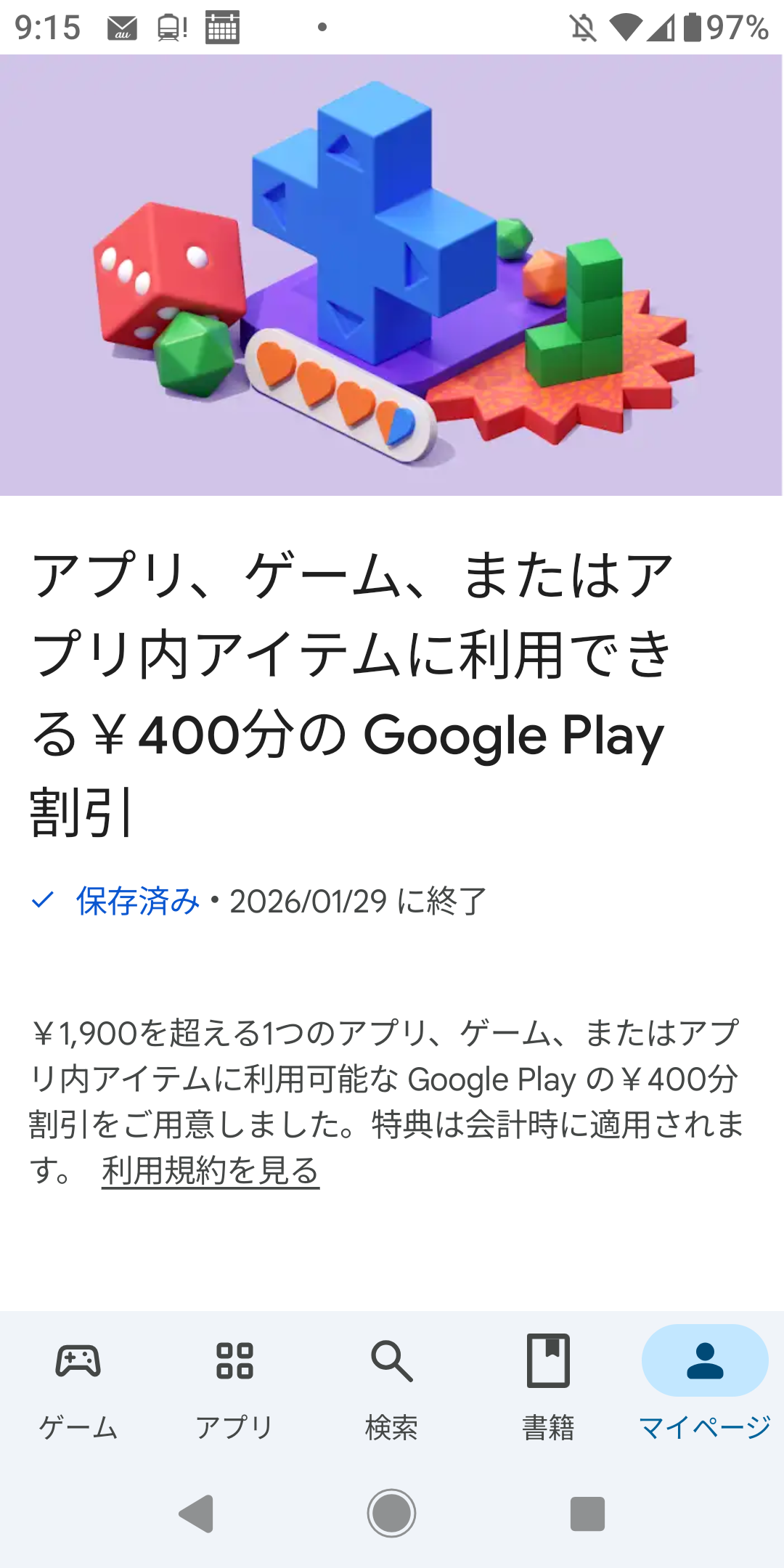Open the 利用規約を見る link

pos(211,1170)
